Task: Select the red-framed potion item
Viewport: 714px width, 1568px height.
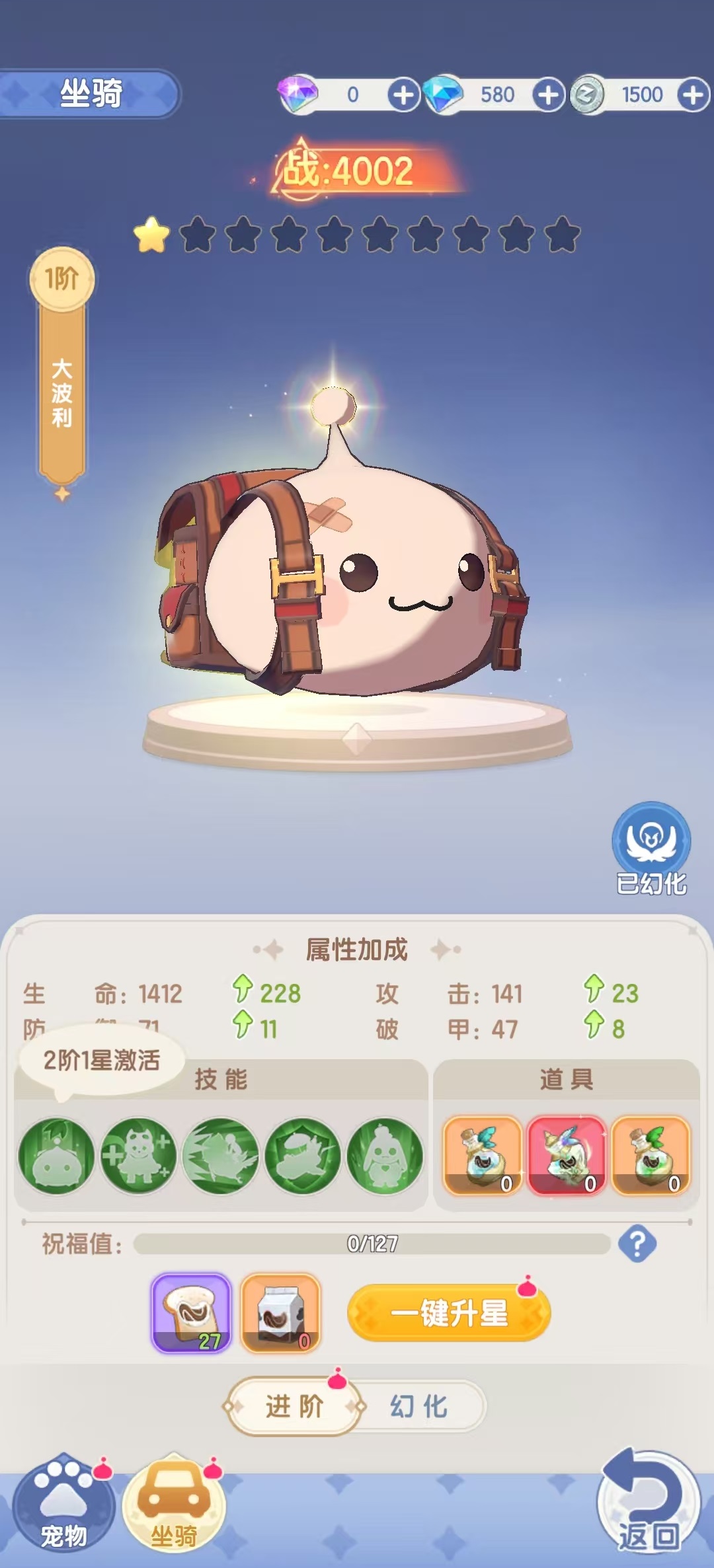Action: (566, 1156)
